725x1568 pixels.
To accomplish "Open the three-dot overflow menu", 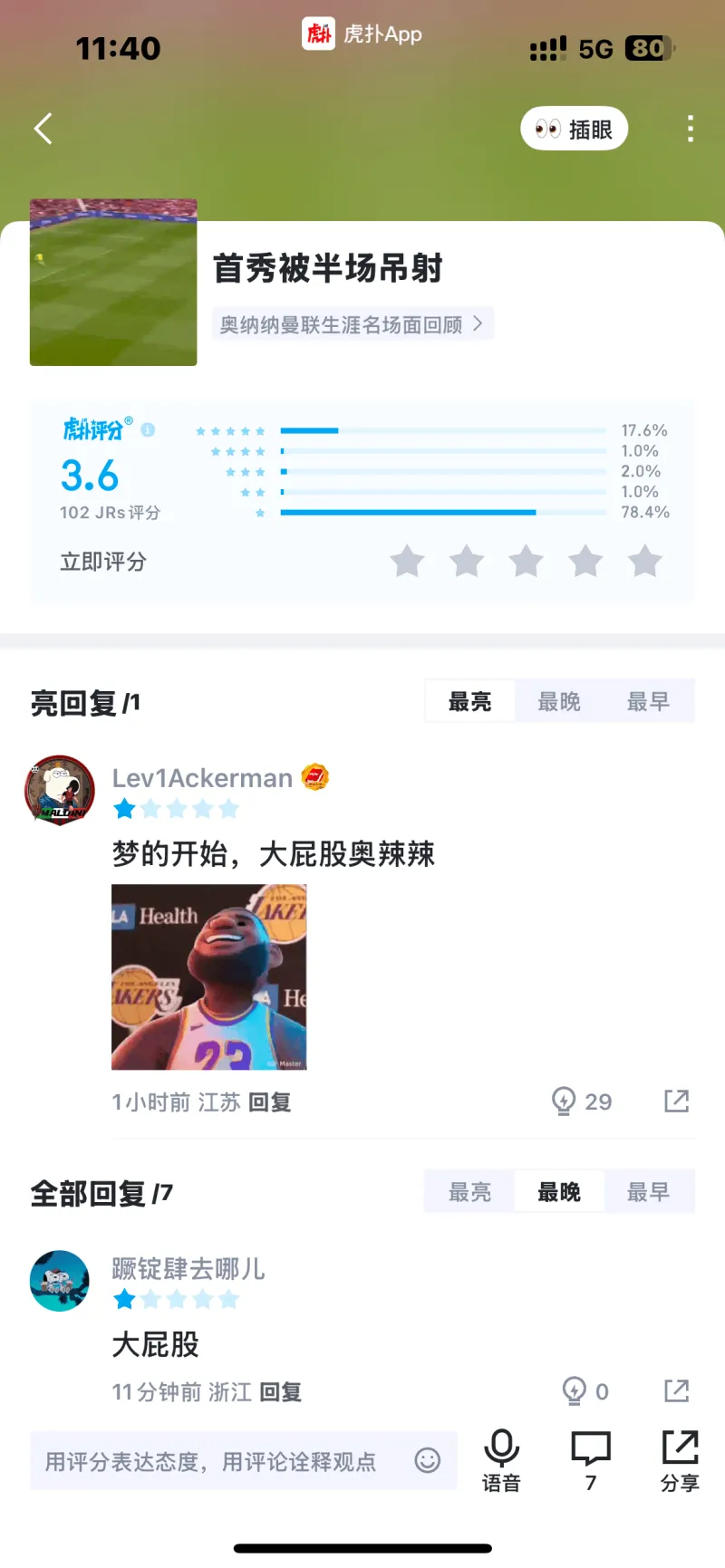I will click(x=691, y=129).
